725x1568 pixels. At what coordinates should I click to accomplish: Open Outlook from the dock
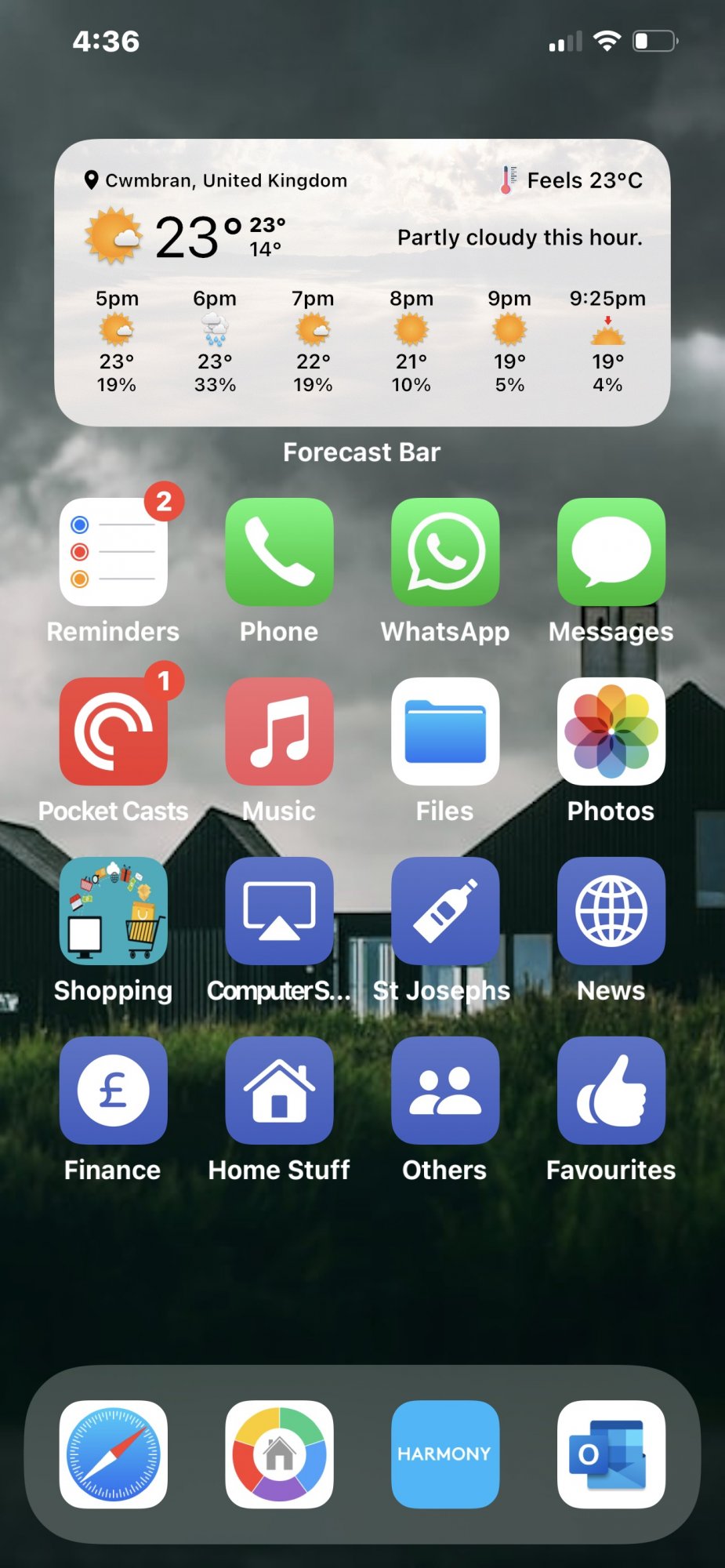click(611, 1454)
